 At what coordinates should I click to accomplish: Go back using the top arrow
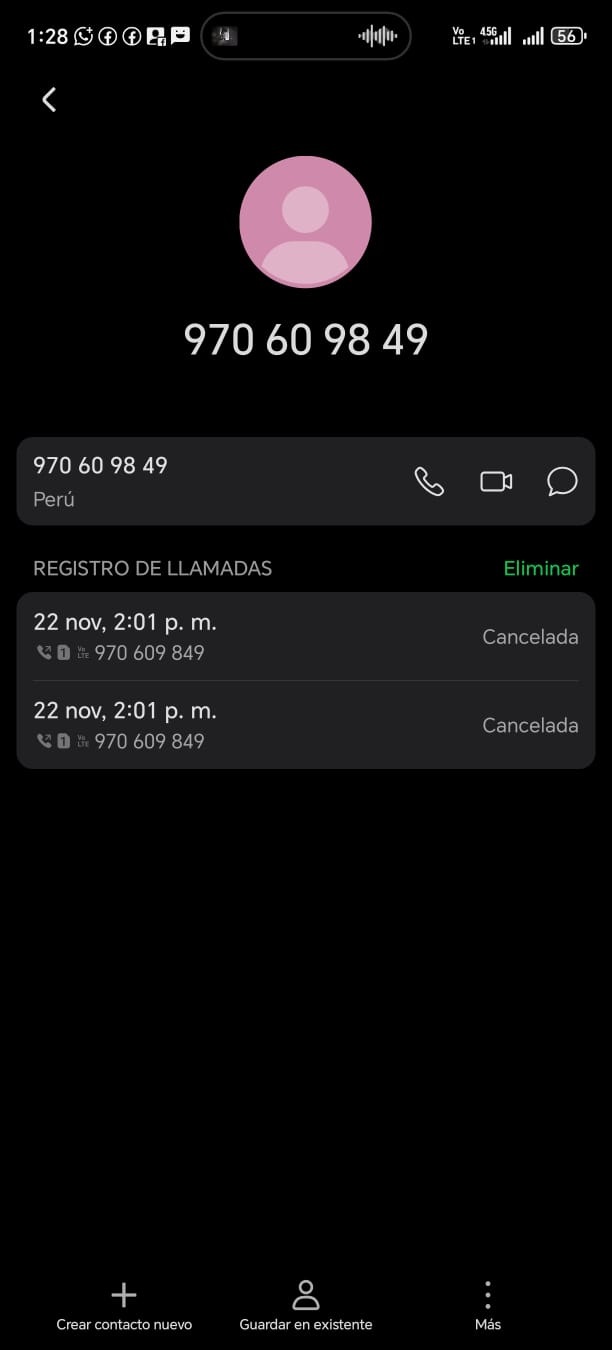(49, 99)
